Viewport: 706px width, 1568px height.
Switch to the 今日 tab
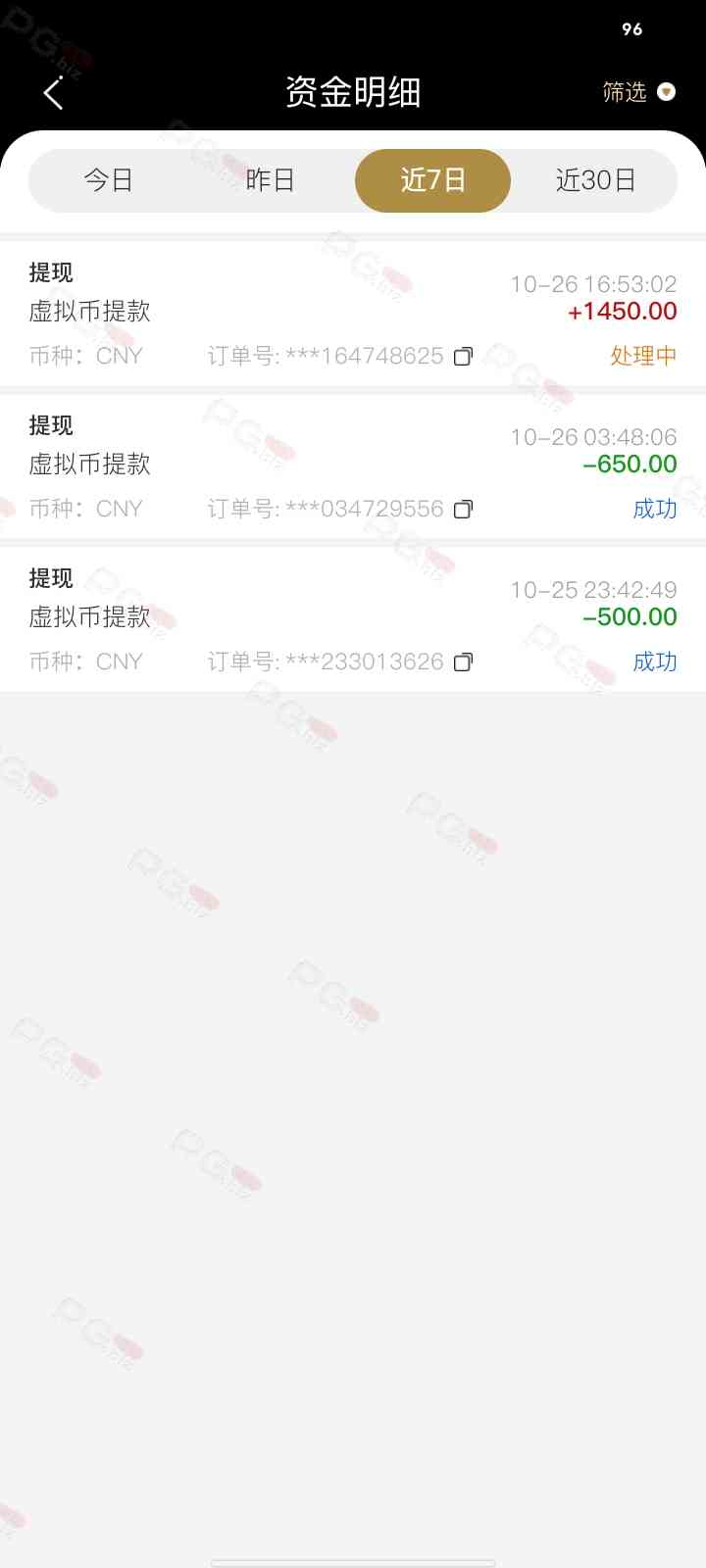[x=109, y=180]
